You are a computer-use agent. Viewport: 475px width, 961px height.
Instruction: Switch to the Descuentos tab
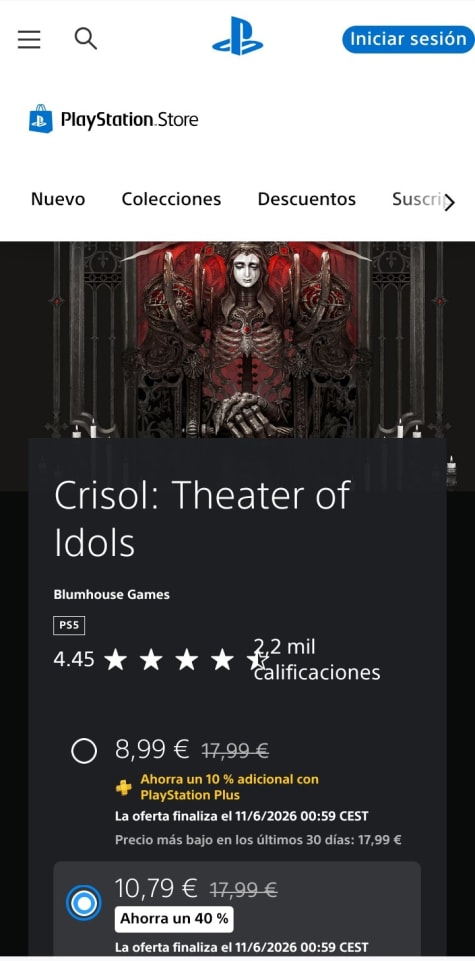306,199
